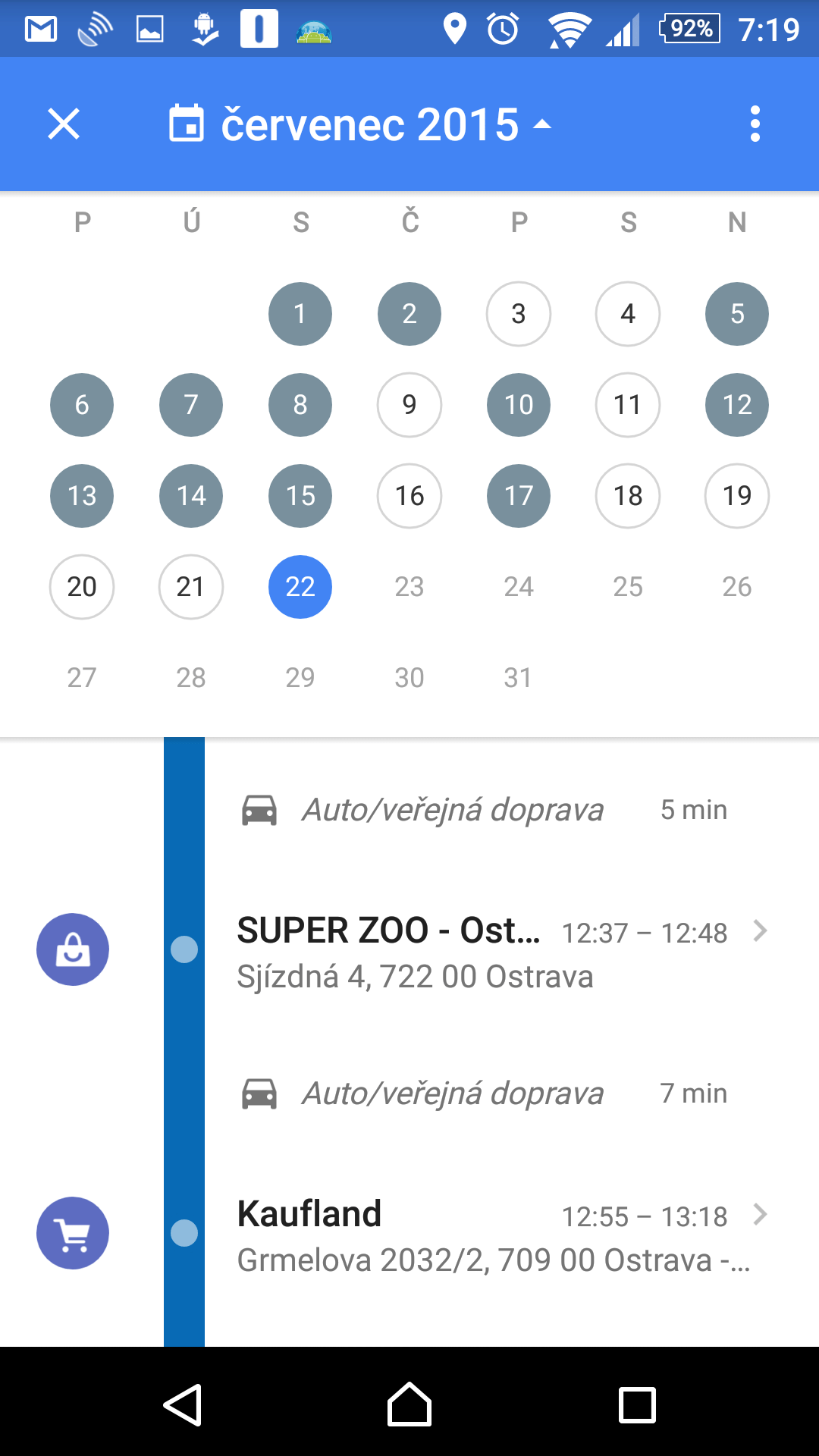Open the overflow menu
The image size is (819, 1456).
755,124
